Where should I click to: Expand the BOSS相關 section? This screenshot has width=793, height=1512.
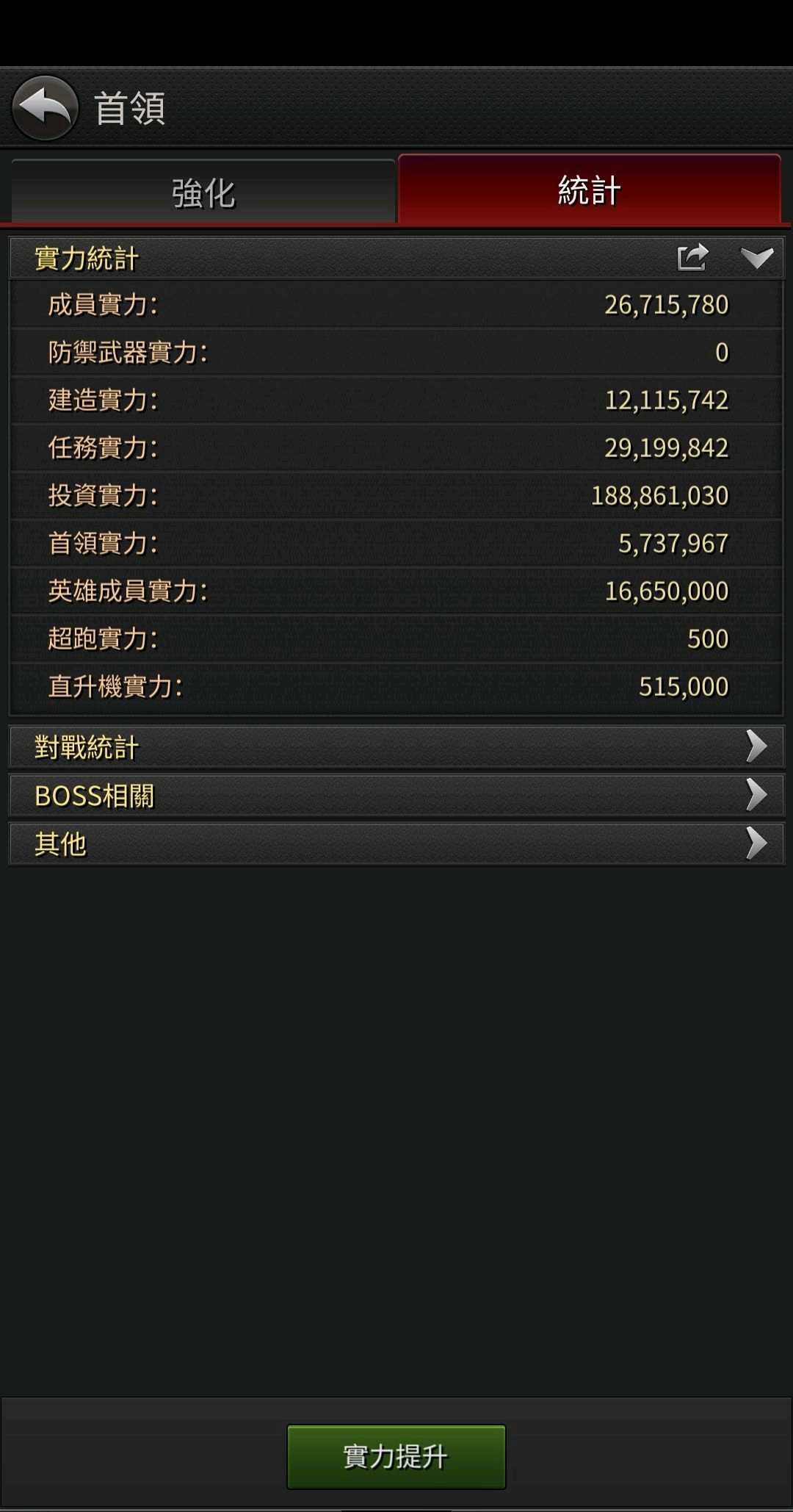pos(396,796)
